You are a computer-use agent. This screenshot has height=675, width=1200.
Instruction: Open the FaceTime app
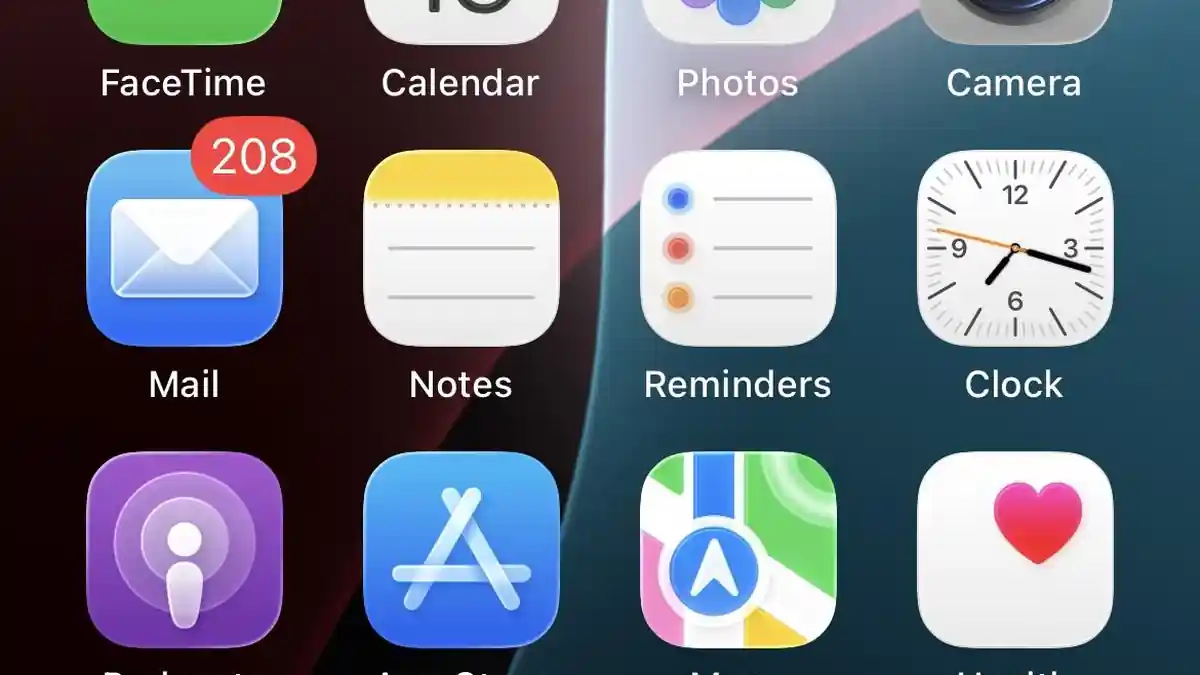click(184, 22)
